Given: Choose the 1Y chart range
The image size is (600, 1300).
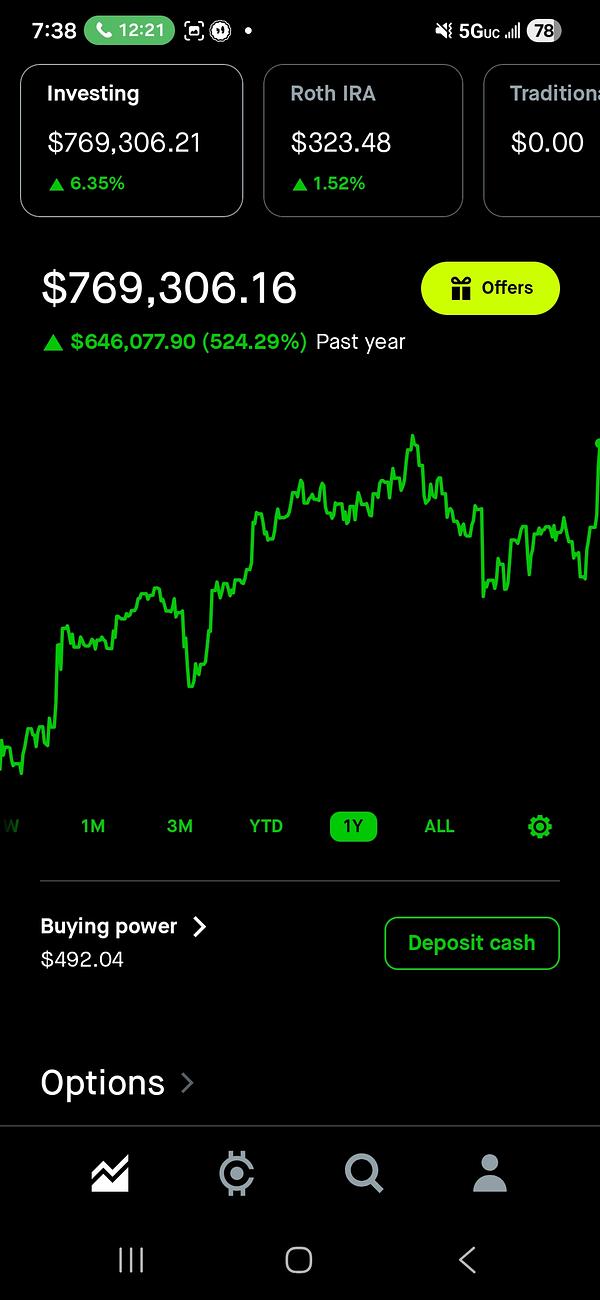Looking at the screenshot, I should coord(353,826).
